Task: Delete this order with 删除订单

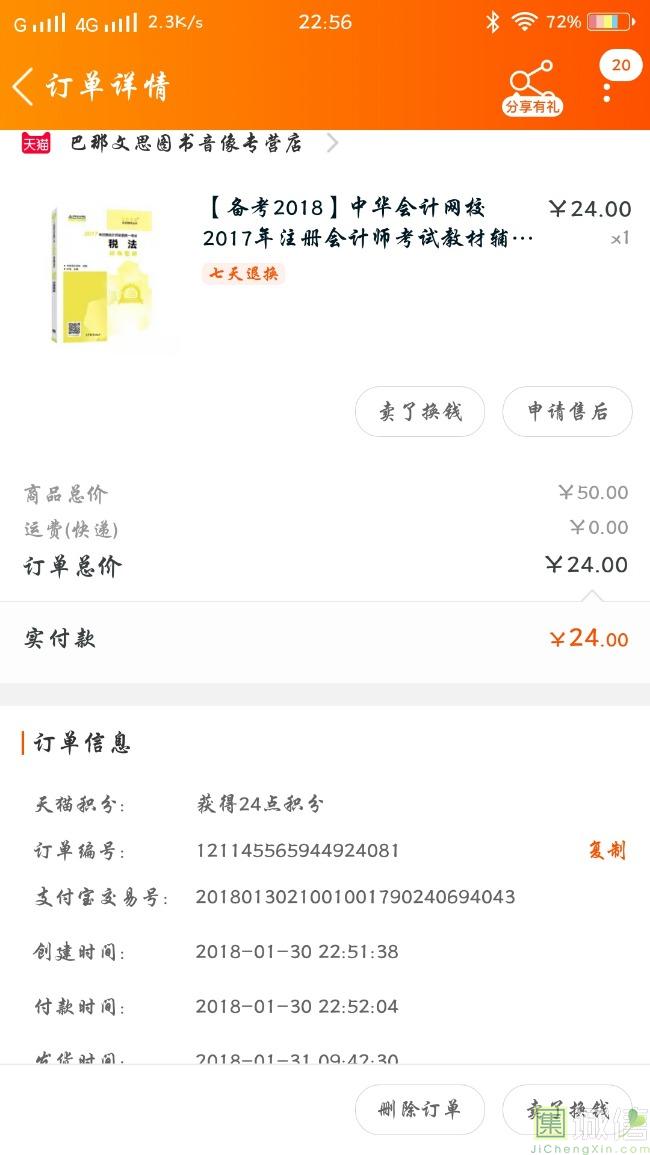Action: [420, 1109]
